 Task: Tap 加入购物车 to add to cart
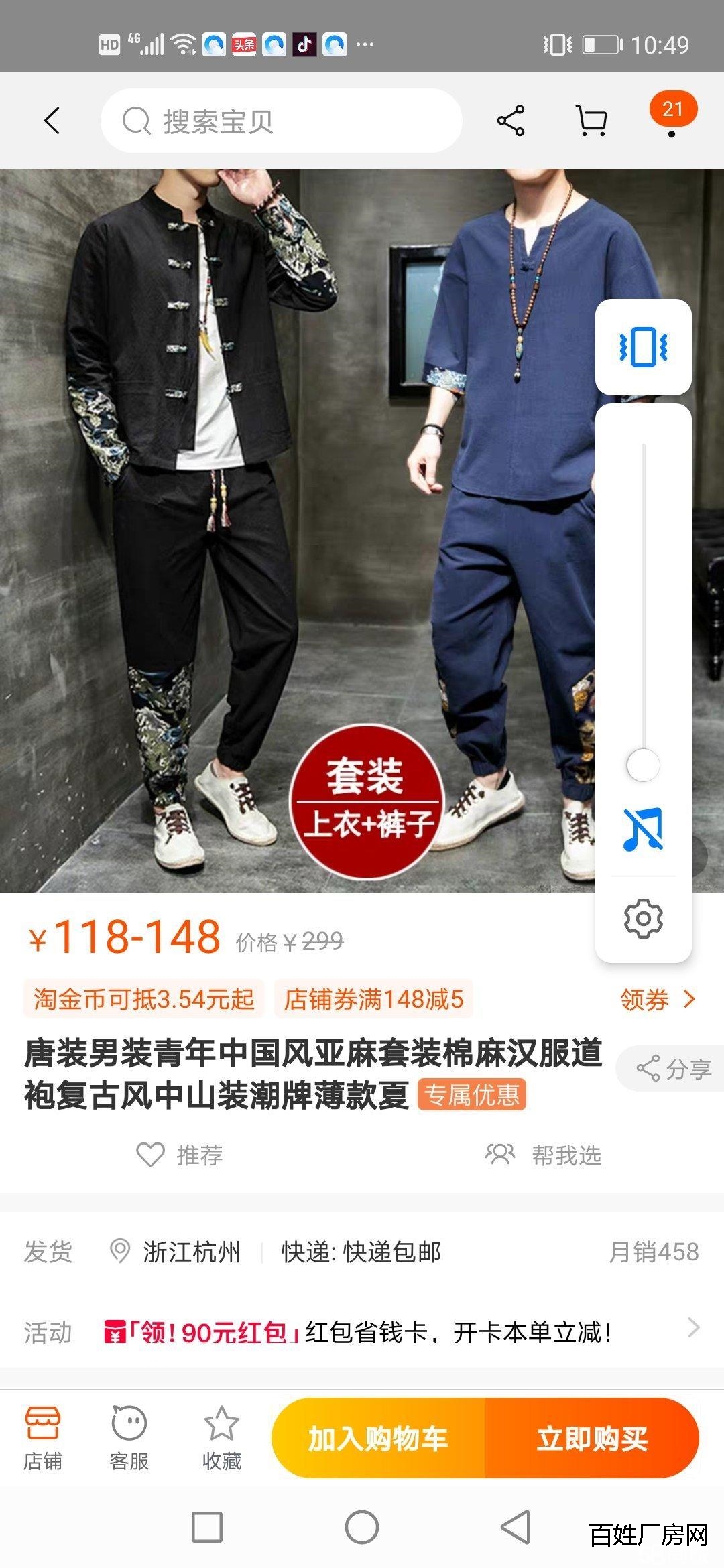pyautogui.click(x=378, y=1439)
